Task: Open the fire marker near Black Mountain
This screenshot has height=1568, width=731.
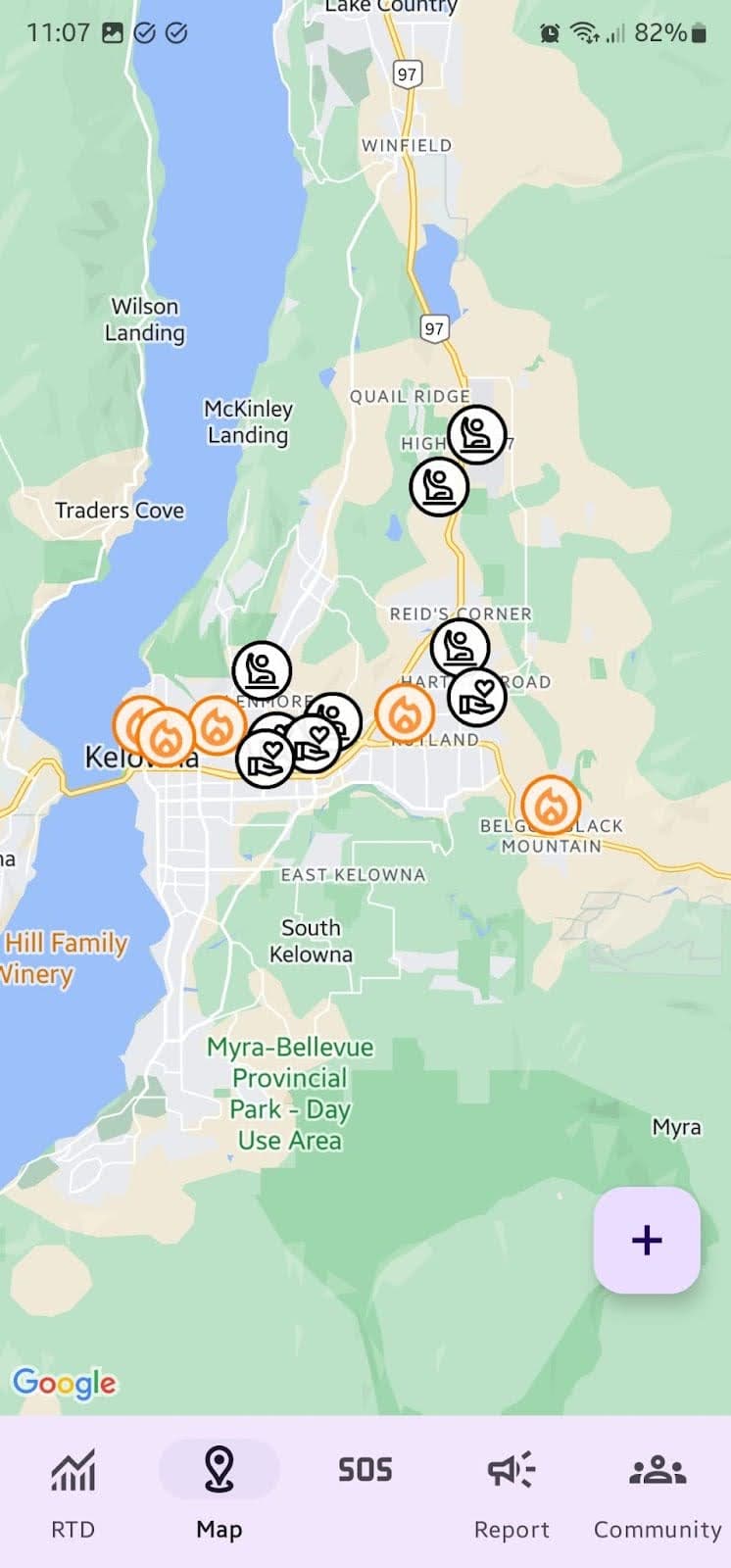Action: tap(551, 805)
